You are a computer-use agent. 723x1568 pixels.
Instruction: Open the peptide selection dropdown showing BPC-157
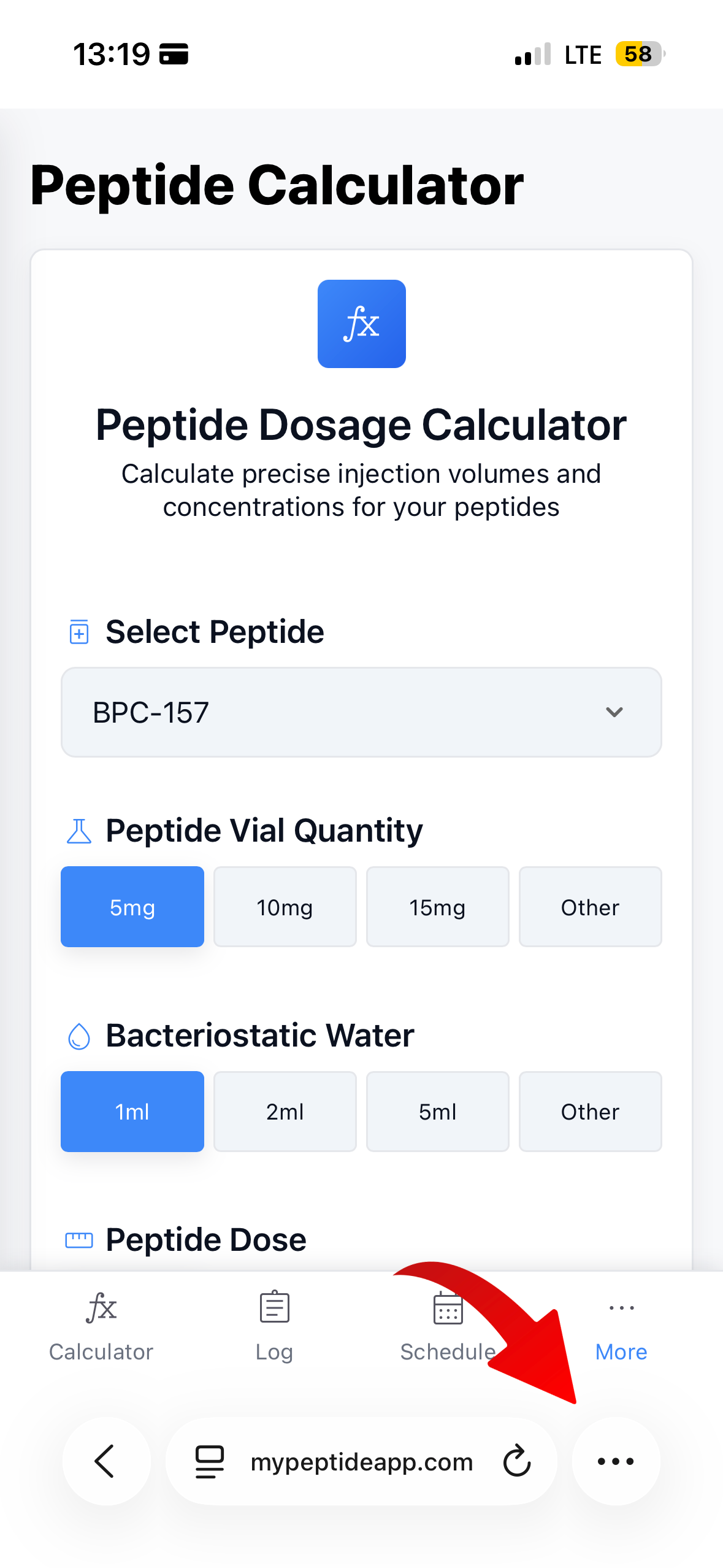361,712
